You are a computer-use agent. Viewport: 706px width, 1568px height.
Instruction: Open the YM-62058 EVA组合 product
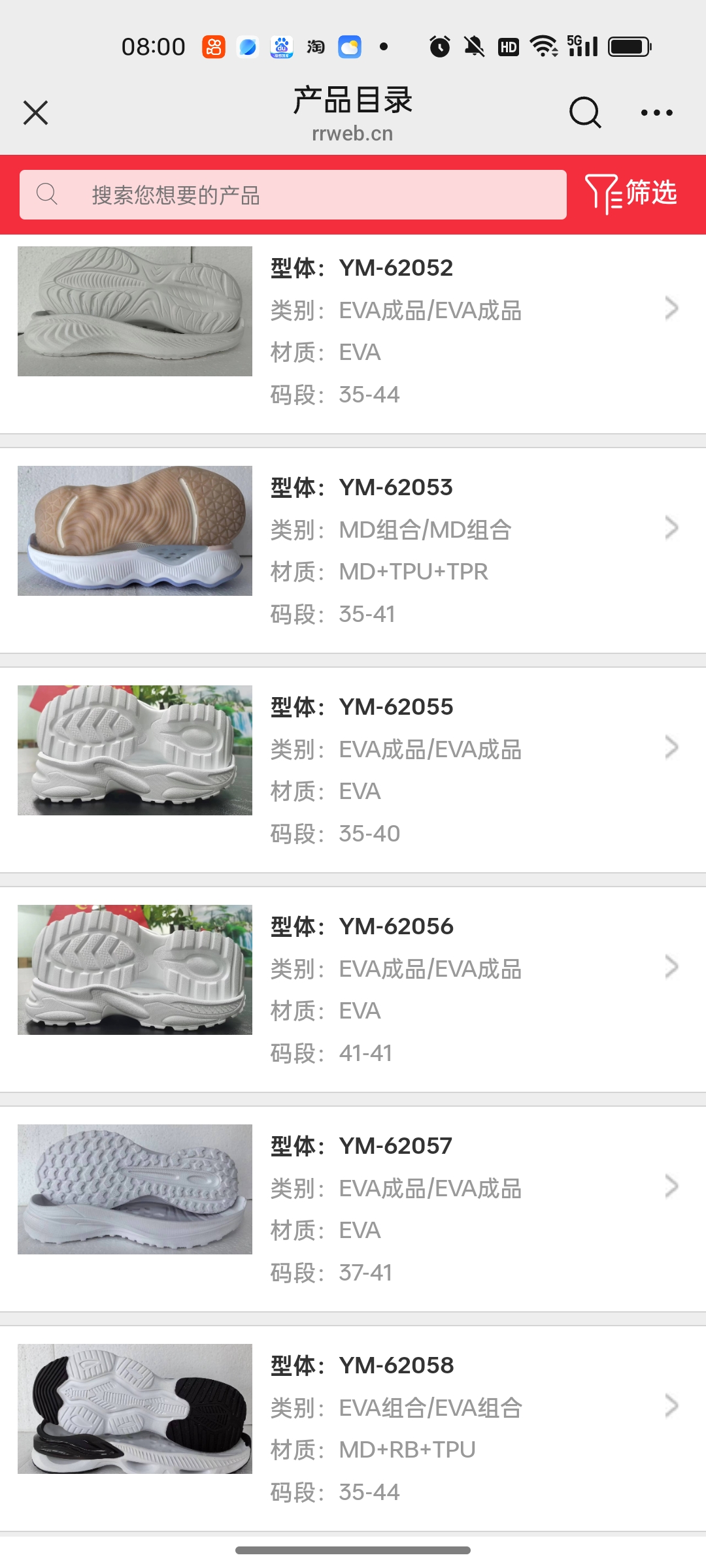point(353,1429)
